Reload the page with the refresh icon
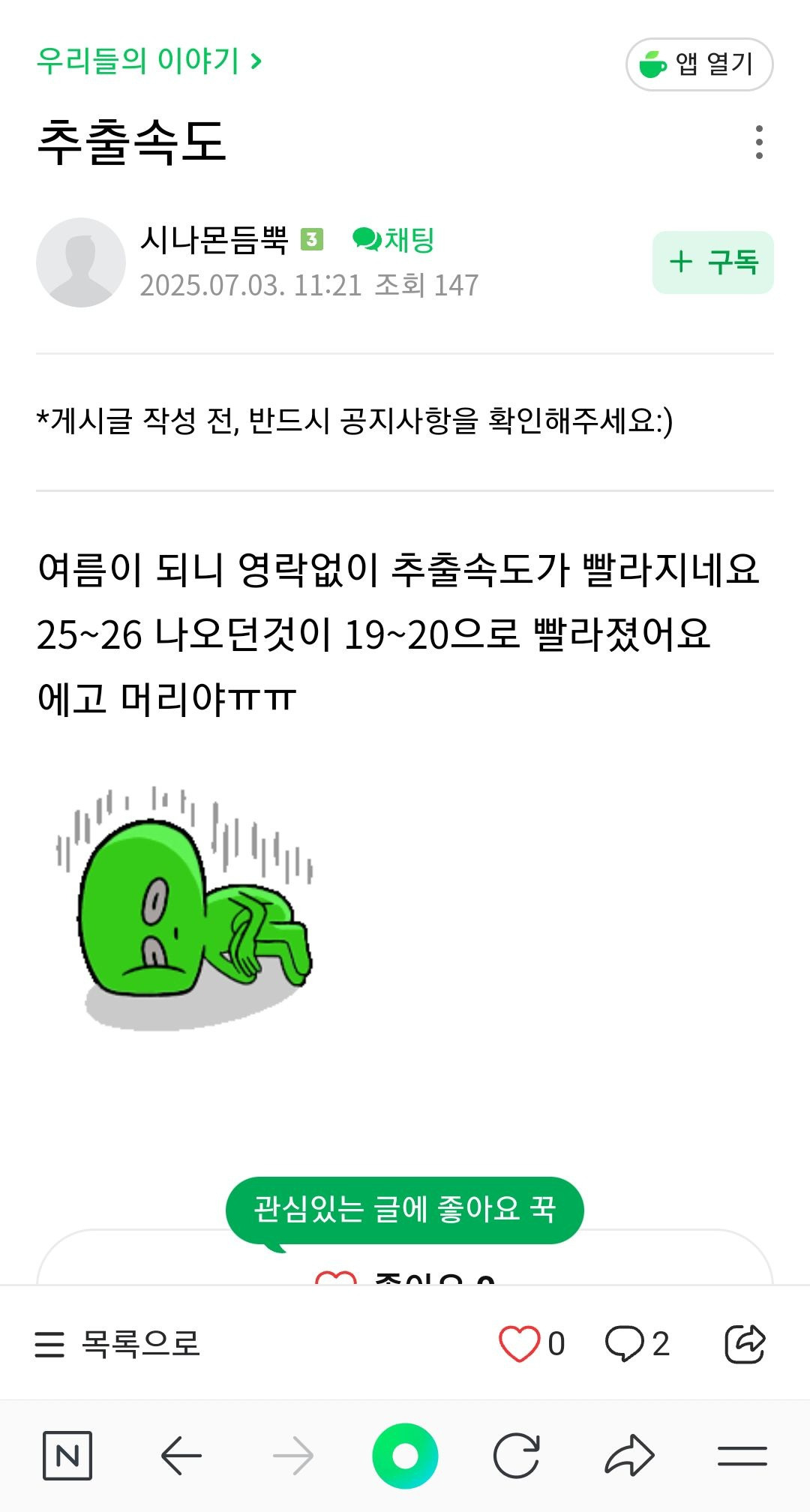Image resolution: width=810 pixels, height=1512 pixels. coord(517,1456)
